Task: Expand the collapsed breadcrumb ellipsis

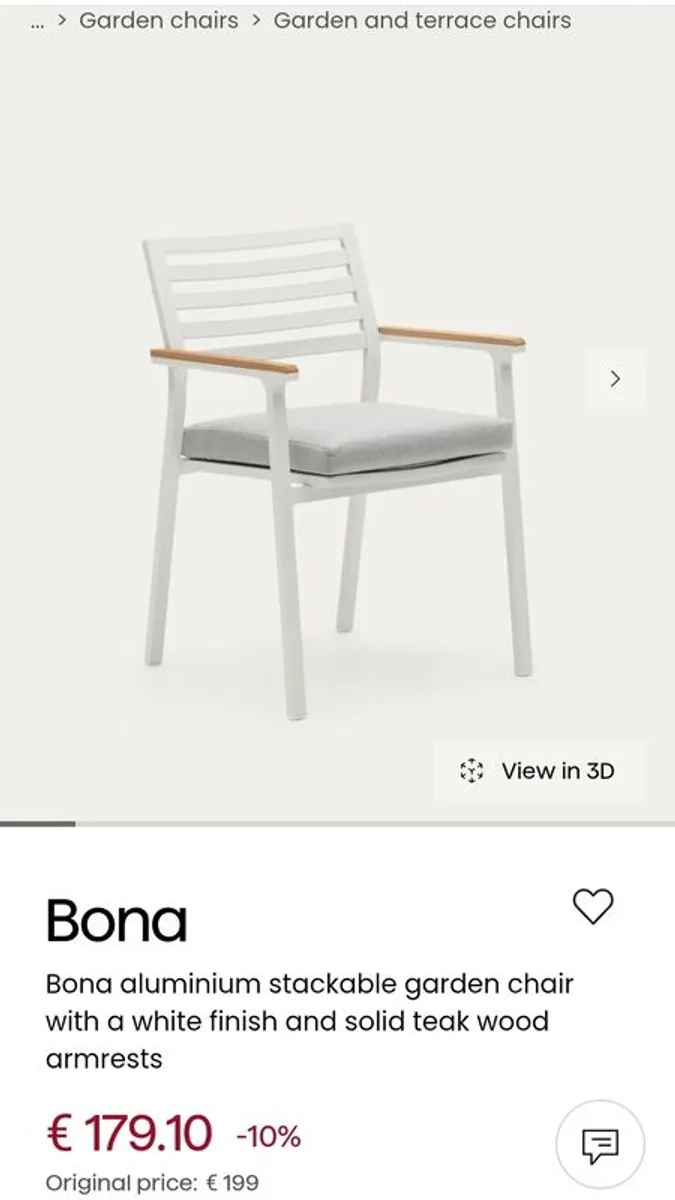Action: (38, 21)
